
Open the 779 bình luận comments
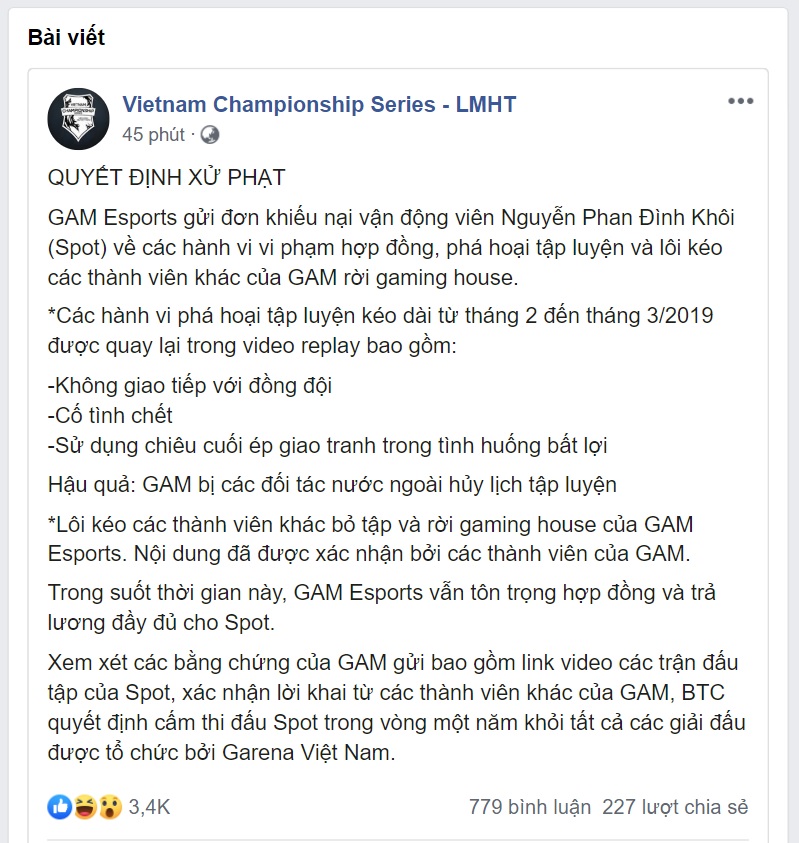(529, 807)
